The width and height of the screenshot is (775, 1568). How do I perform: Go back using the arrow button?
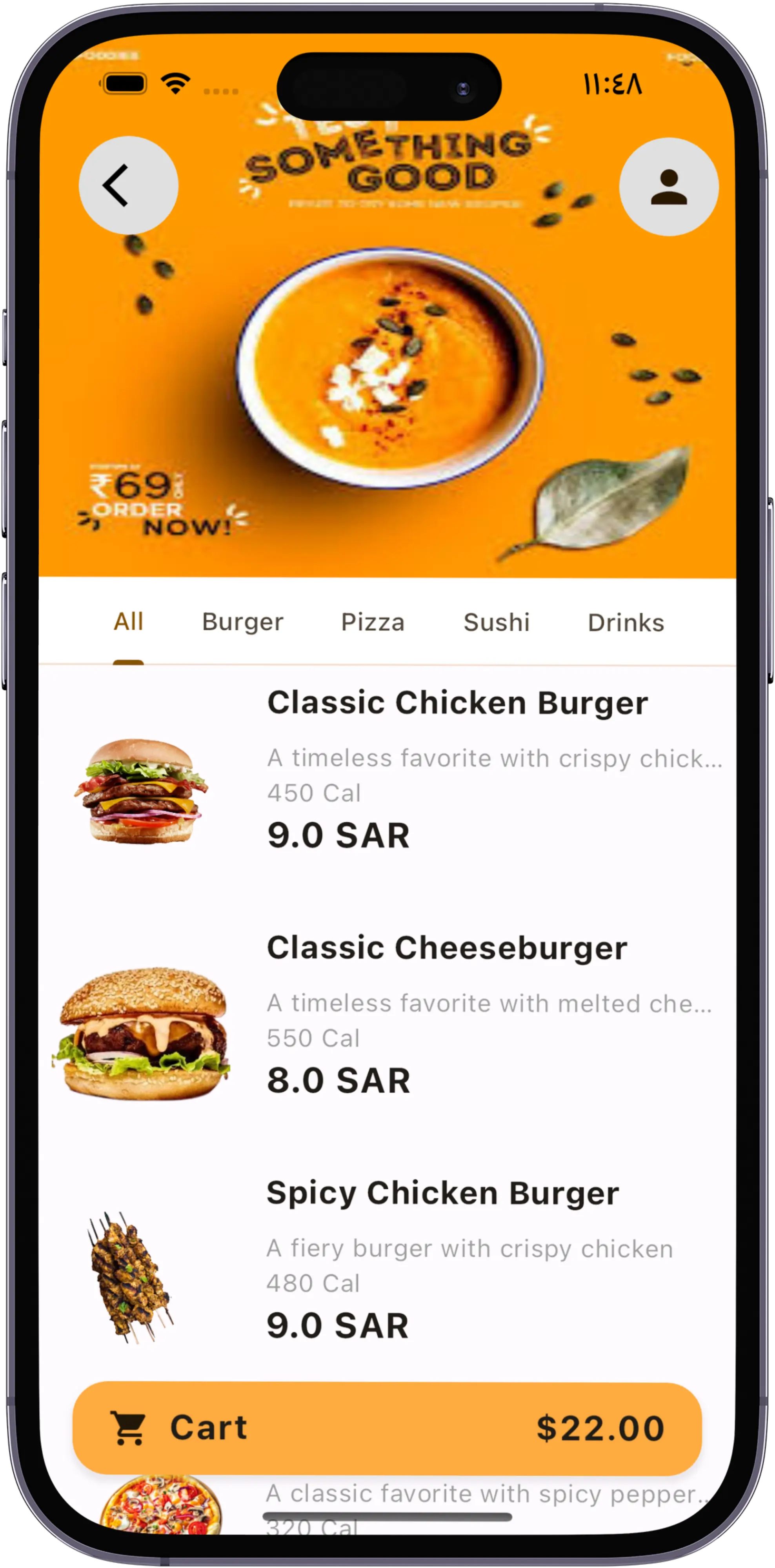point(128,185)
